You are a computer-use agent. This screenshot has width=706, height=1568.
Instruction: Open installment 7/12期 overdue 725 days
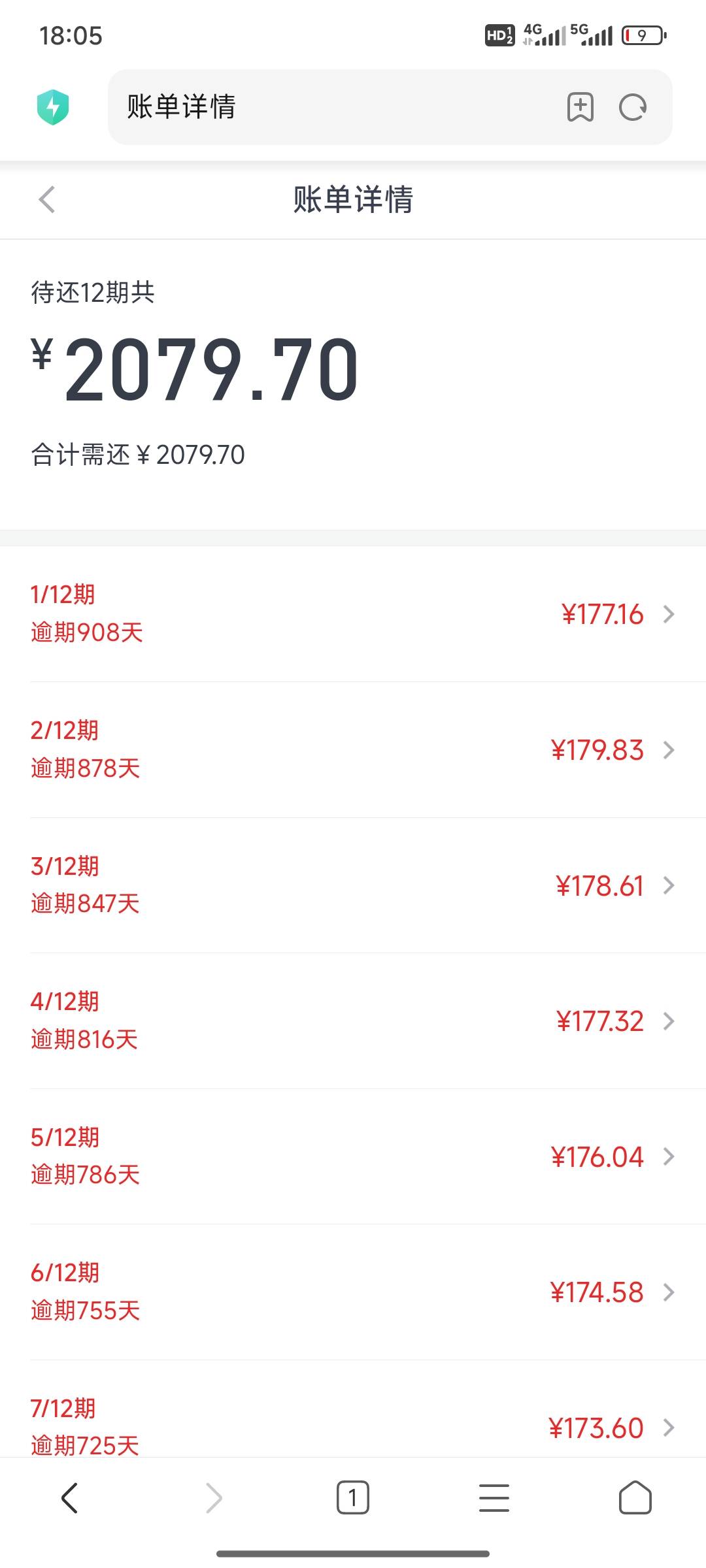pos(353,1424)
